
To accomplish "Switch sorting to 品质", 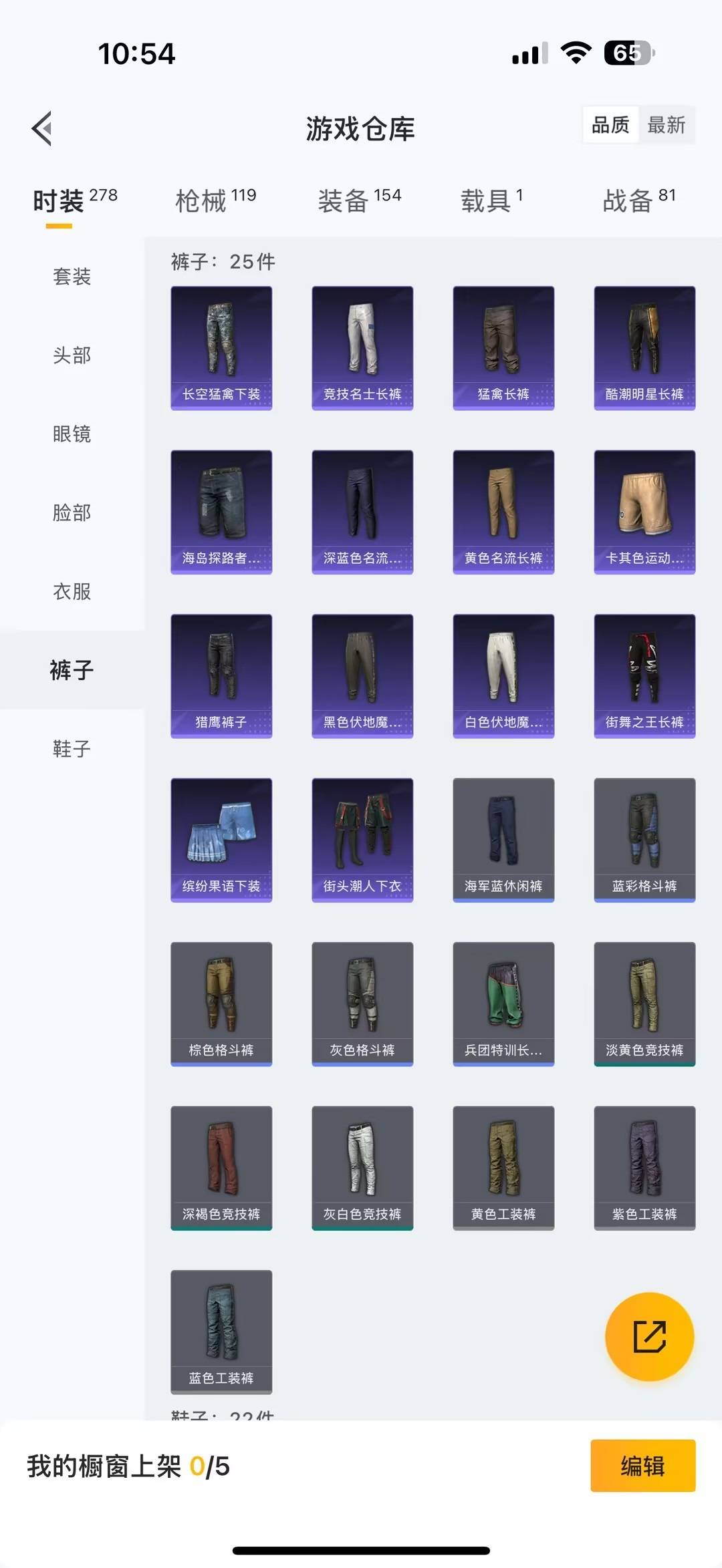I will tap(610, 125).
